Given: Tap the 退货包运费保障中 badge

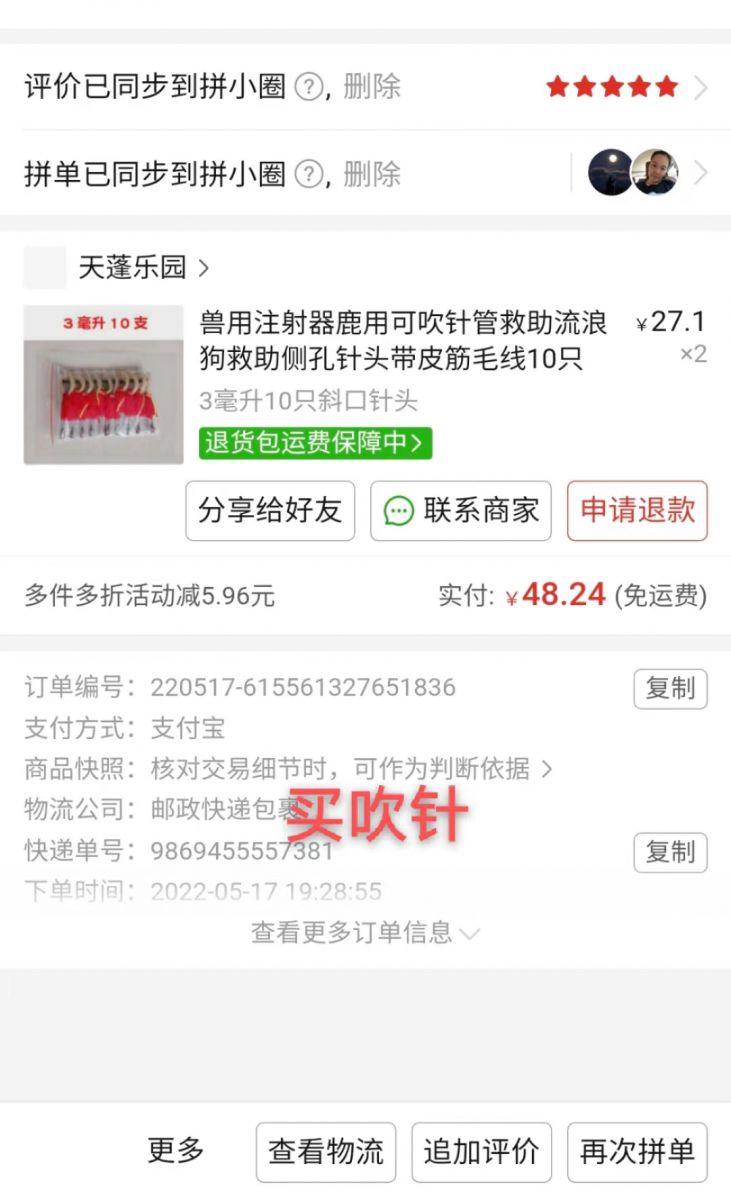Looking at the screenshot, I should [x=315, y=442].
